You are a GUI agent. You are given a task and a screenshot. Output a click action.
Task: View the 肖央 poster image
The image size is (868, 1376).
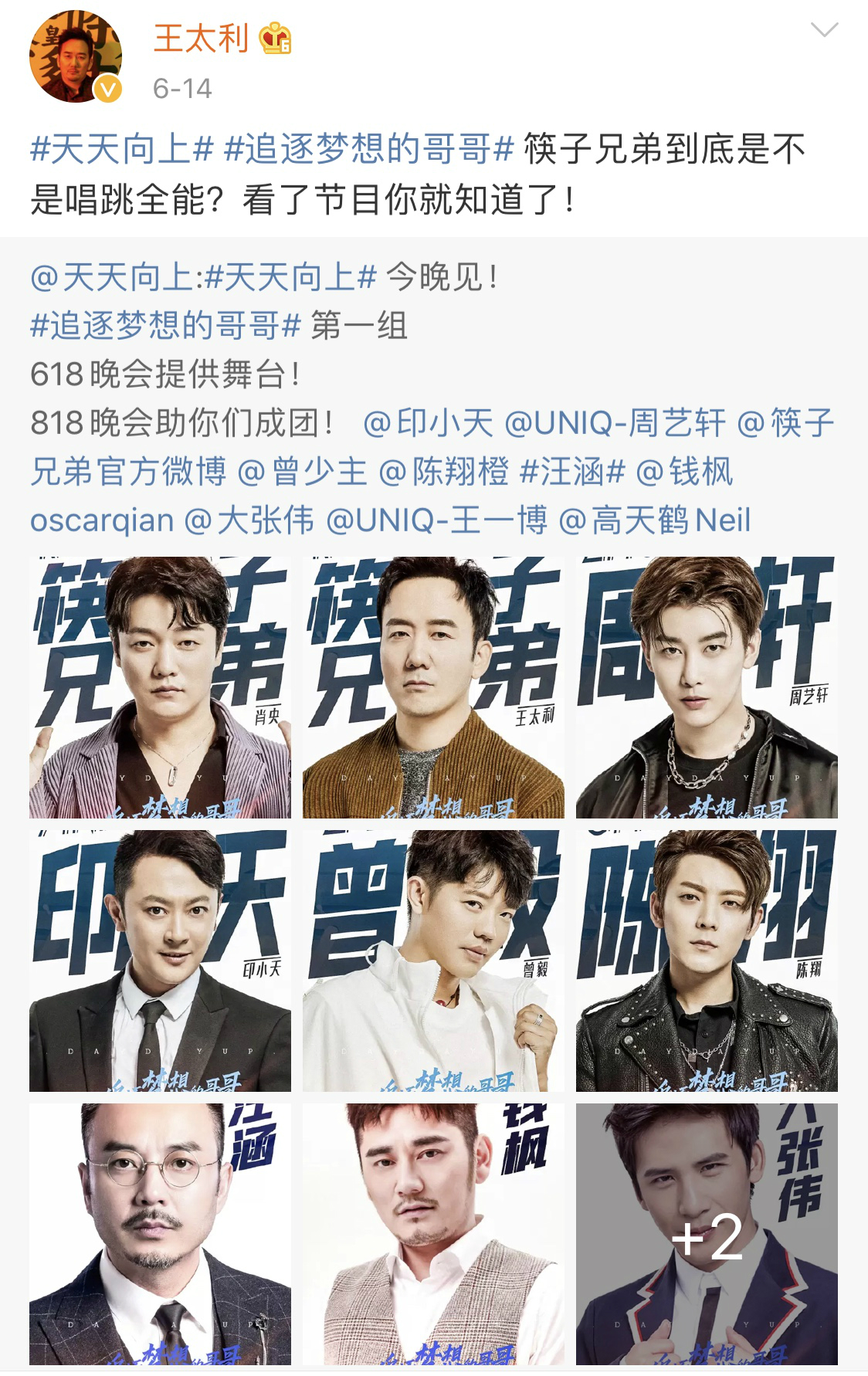pyautogui.click(x=160, y=687)
